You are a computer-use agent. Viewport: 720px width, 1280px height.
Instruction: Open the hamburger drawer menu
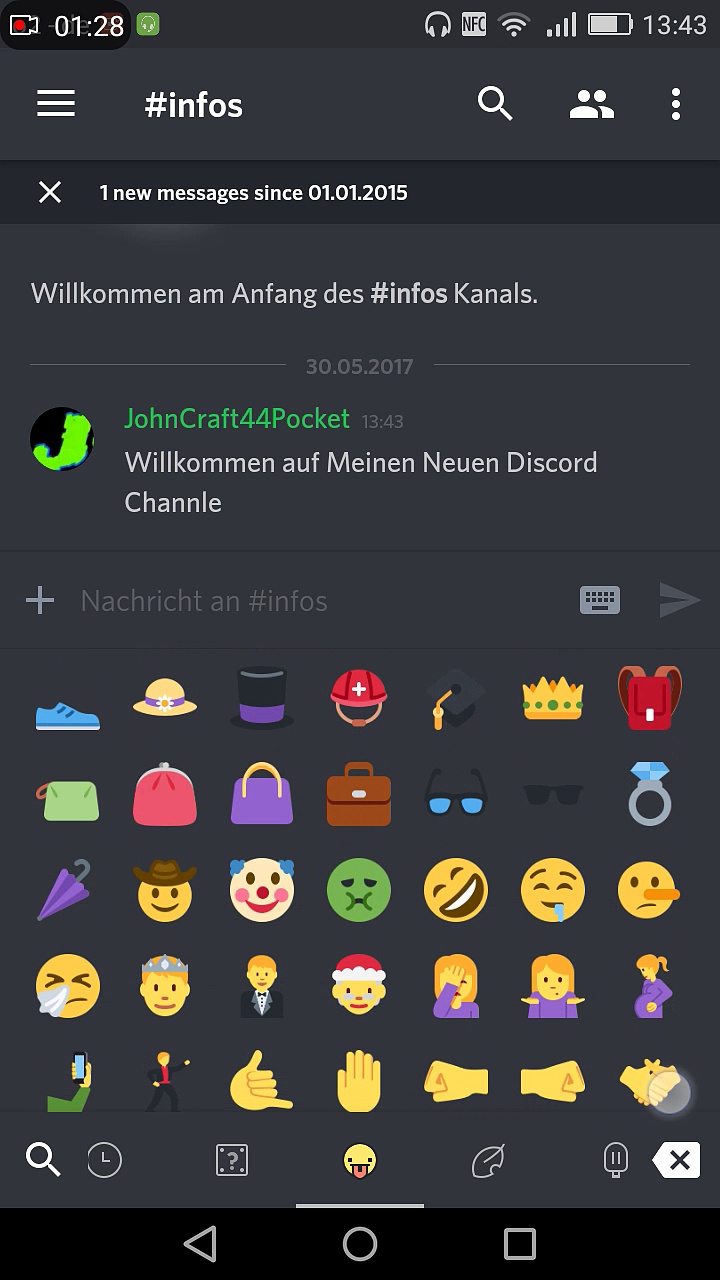click(56, 104)
